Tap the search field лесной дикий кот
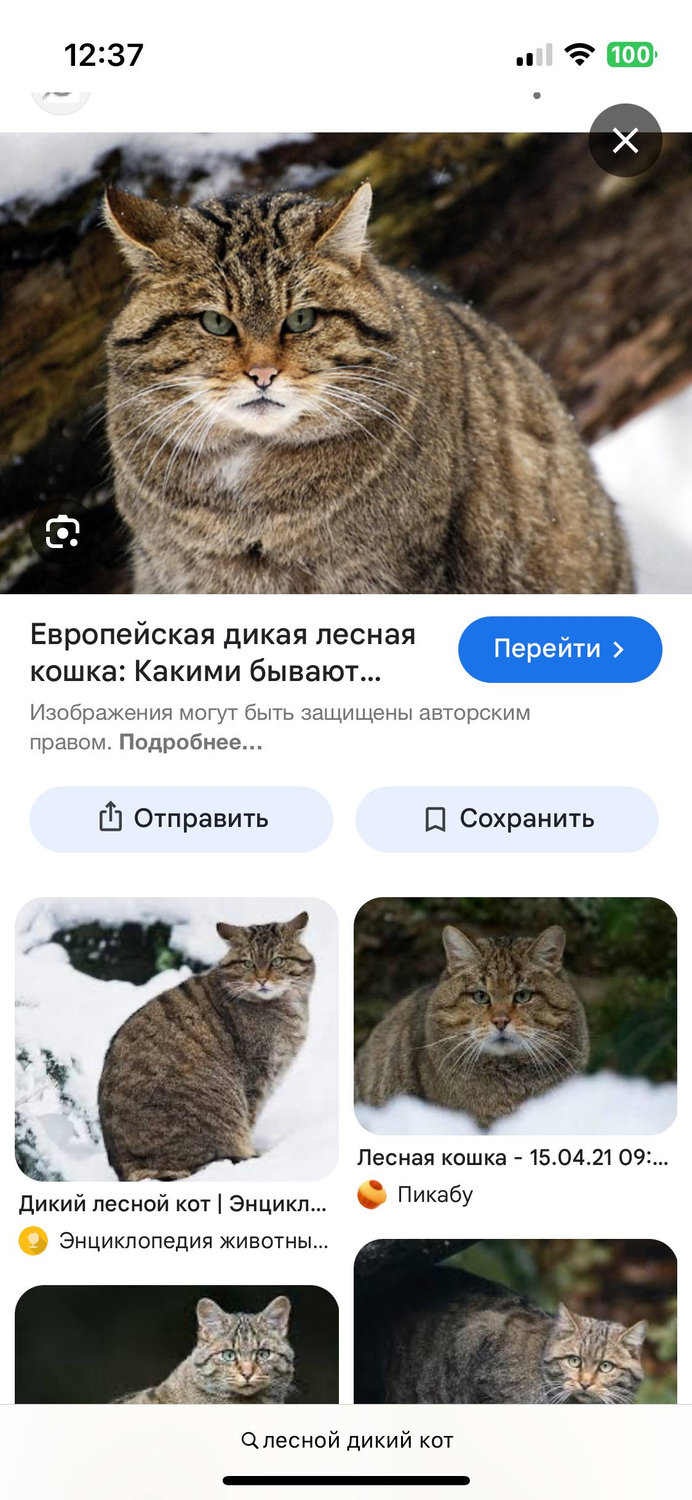This screenshot has height=1500, width=692. [347, 1441]
